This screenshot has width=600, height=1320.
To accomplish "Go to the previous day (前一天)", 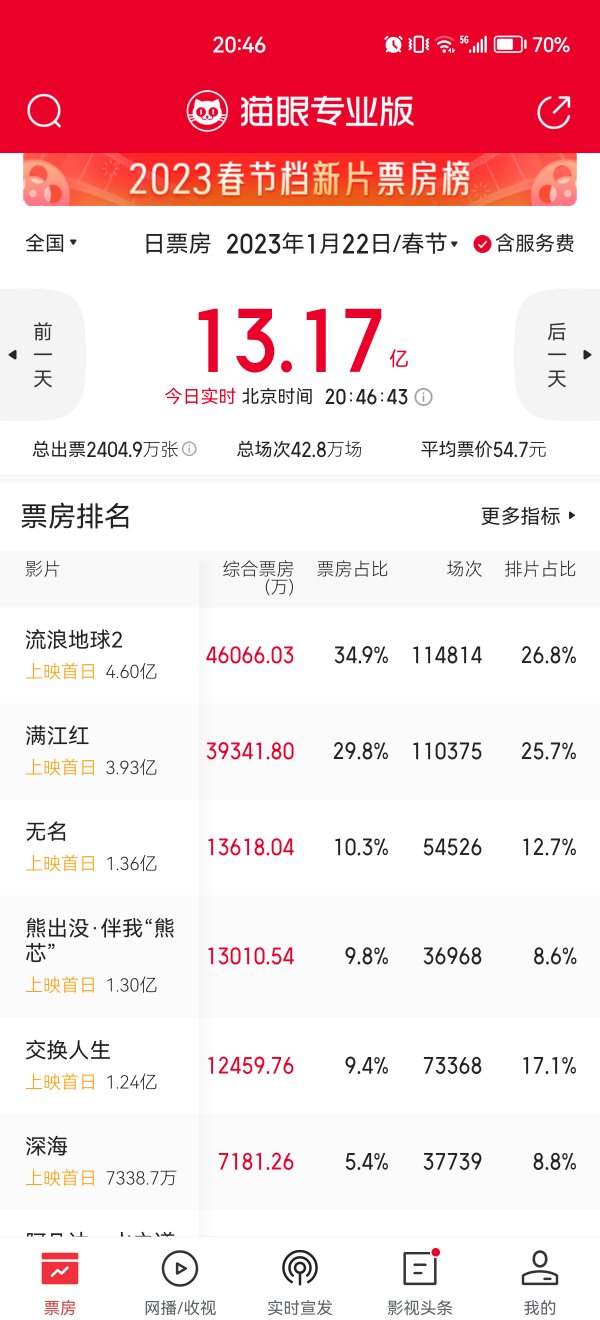I will (x=42, y=355).
